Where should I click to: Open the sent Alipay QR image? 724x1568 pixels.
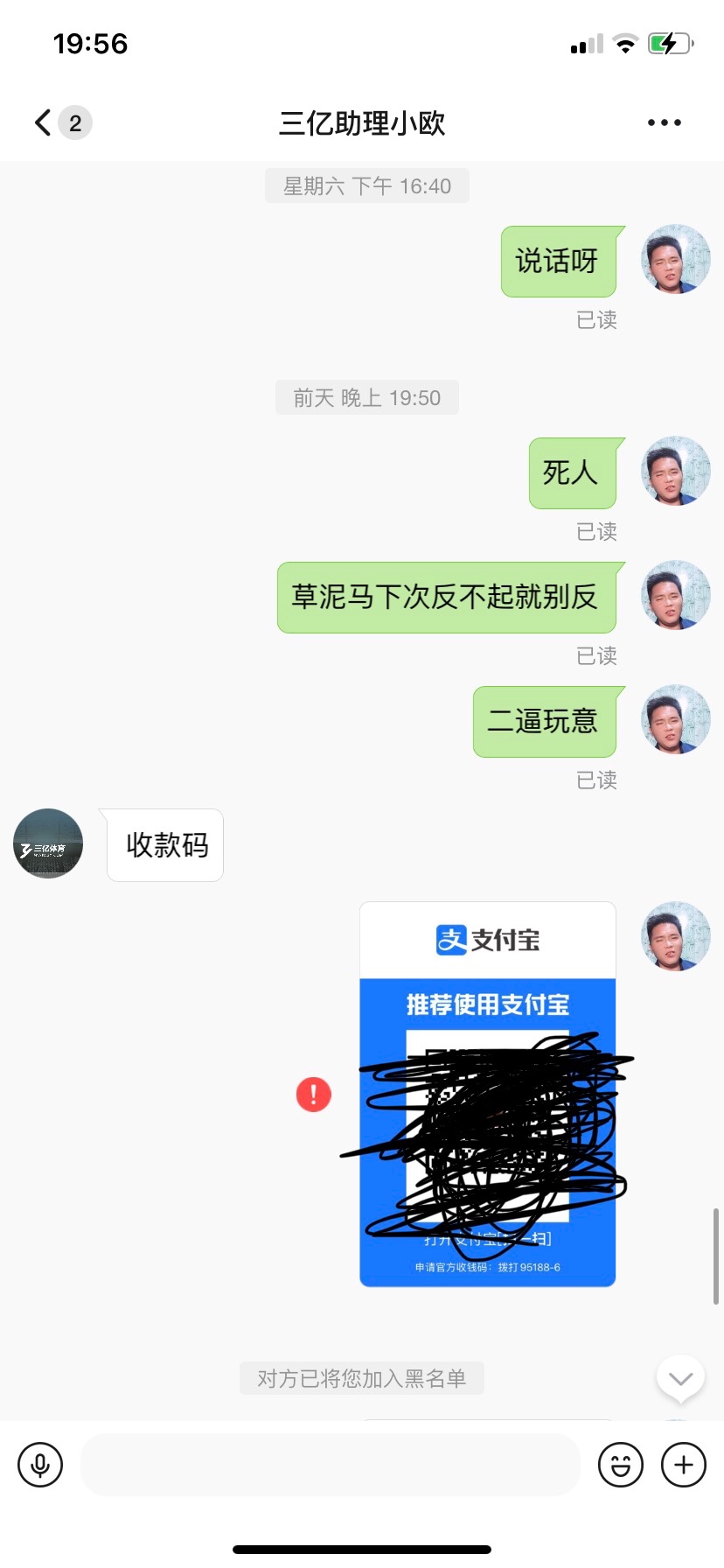pyautogui.click(x=488, y=1094)
